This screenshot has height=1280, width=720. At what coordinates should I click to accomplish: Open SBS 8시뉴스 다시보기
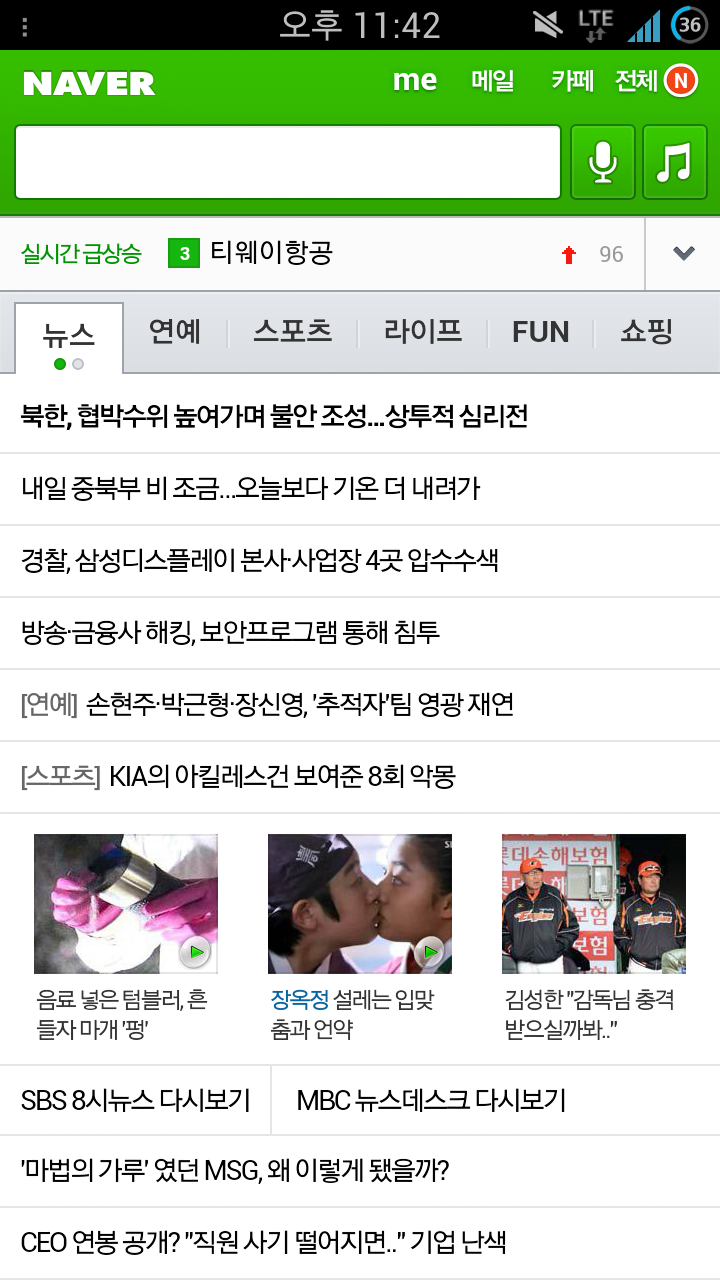[x=135, y=1100]
